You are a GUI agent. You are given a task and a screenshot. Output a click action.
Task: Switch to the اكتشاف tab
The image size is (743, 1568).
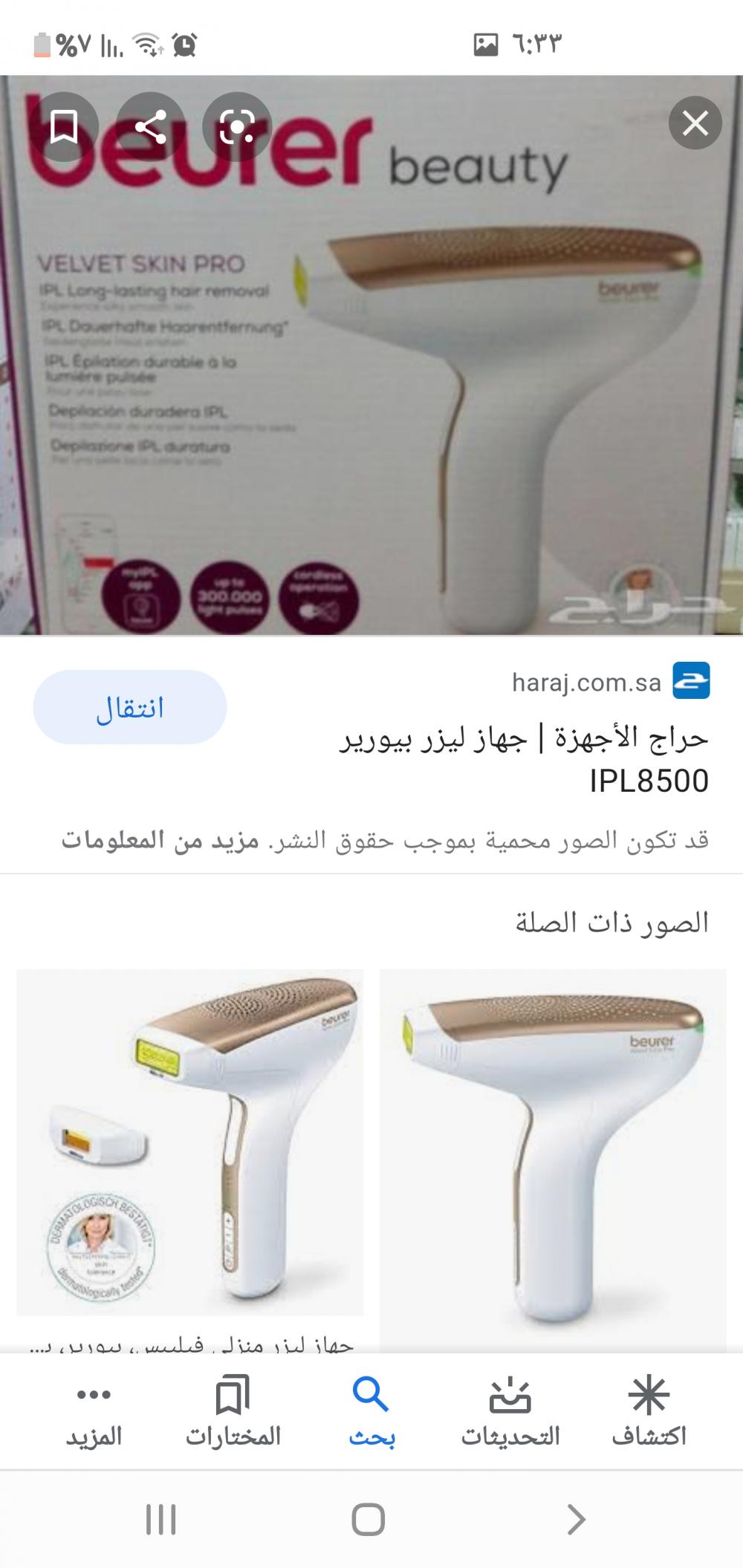pyautogui.click(x=649, y=1410)
